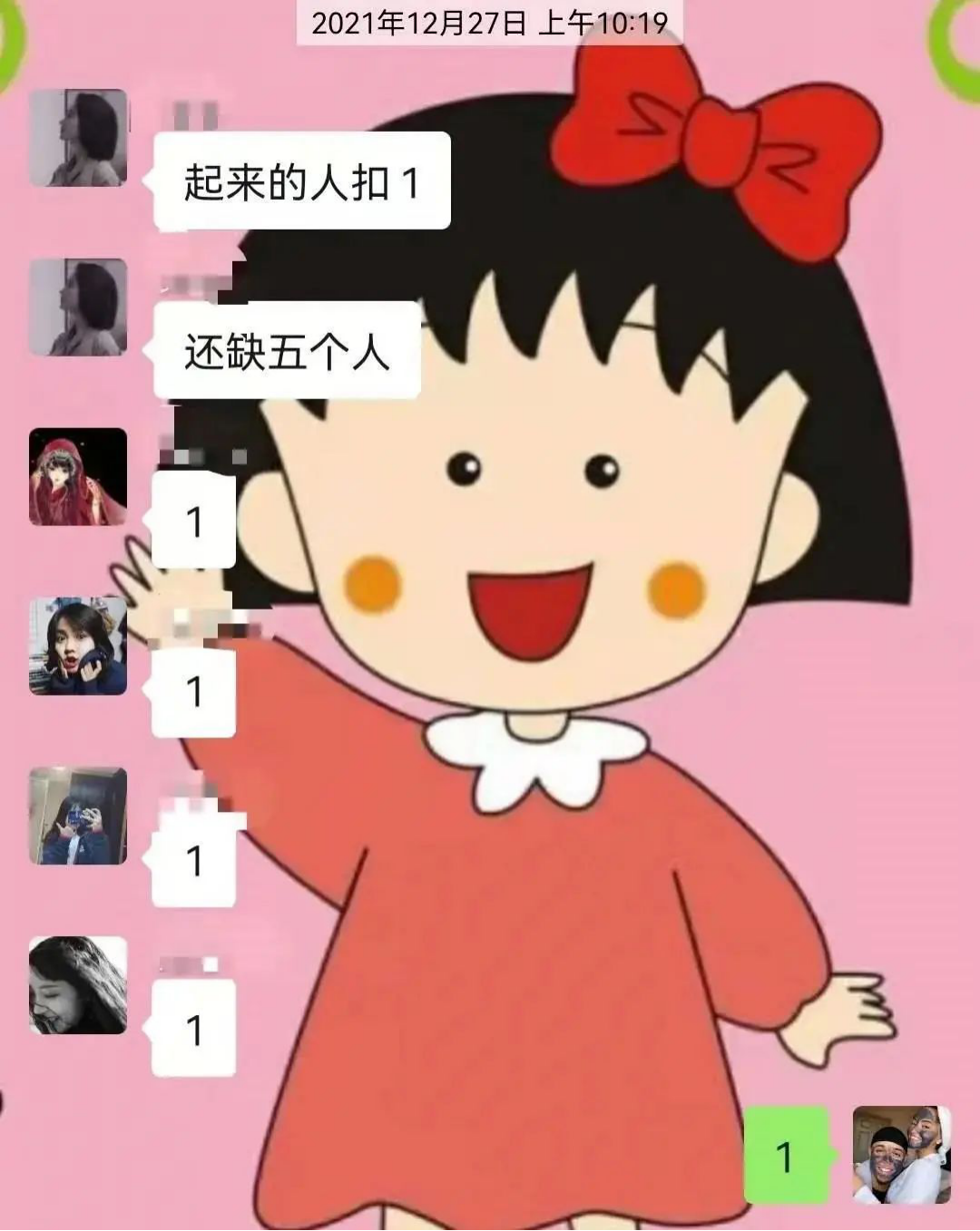Open profile of sender of 起来的人扣1

pos(78,138)
